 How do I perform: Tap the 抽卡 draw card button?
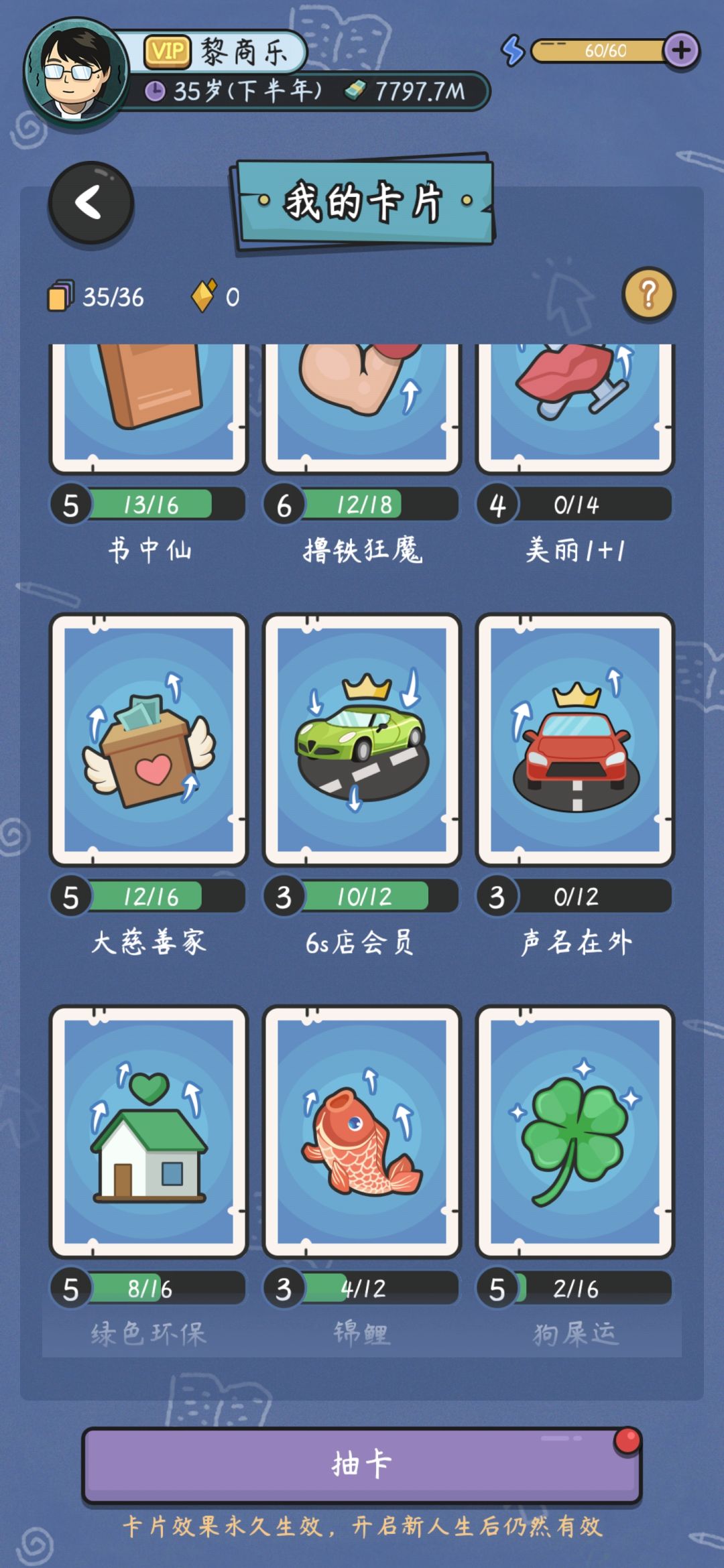coord(361,1464)
